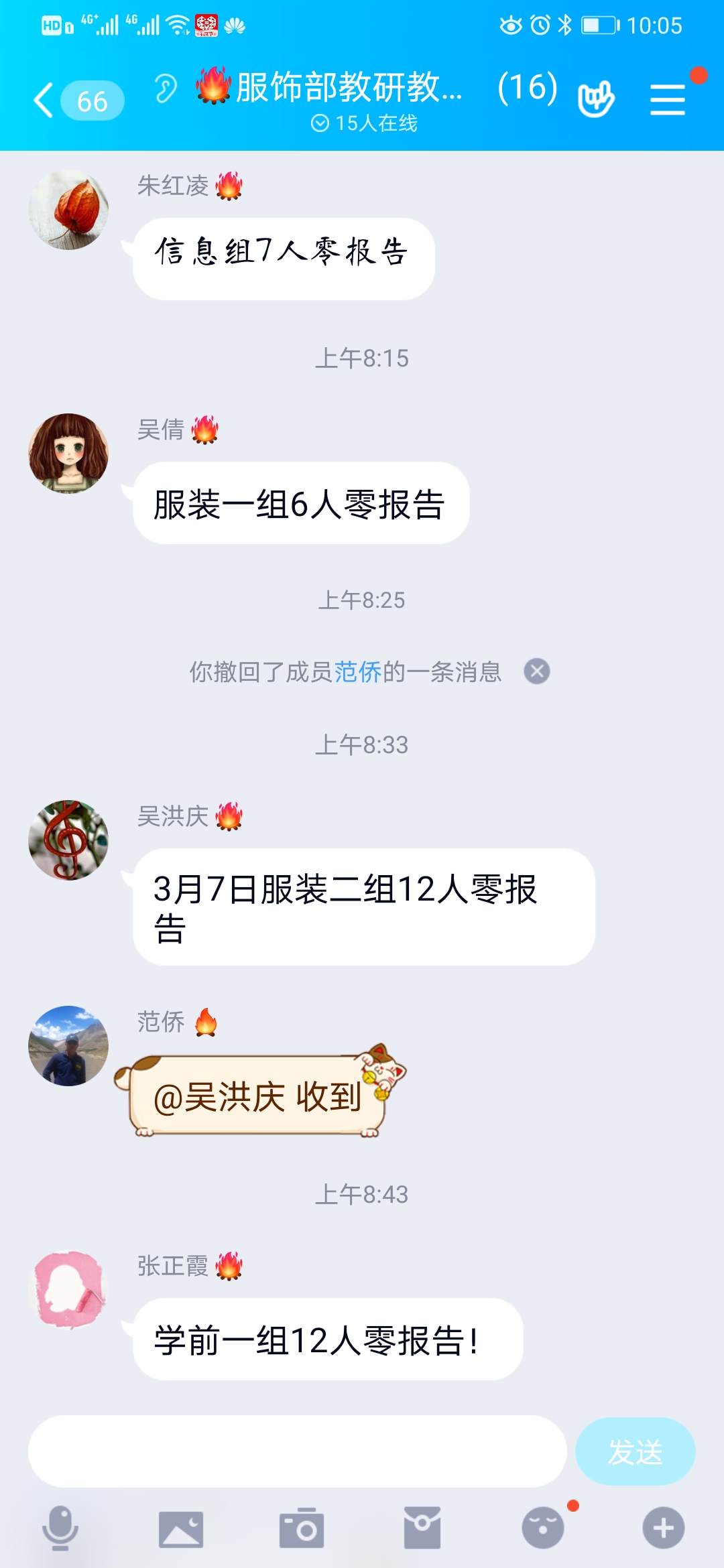This screenshot has width=724, height=1568.
Task: Open 吴洪庆's profile avatar
Action: tap(68, 840)
